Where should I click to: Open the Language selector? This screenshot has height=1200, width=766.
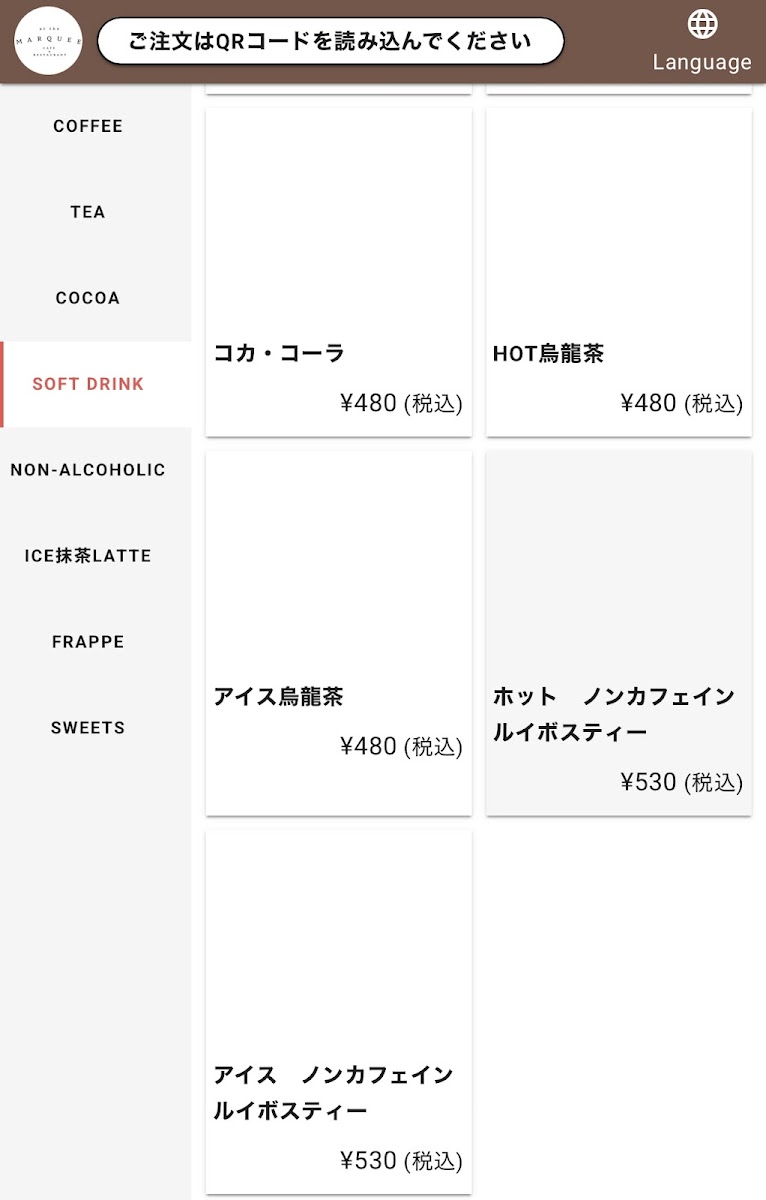pyautogui.click(x=702, y=41)
